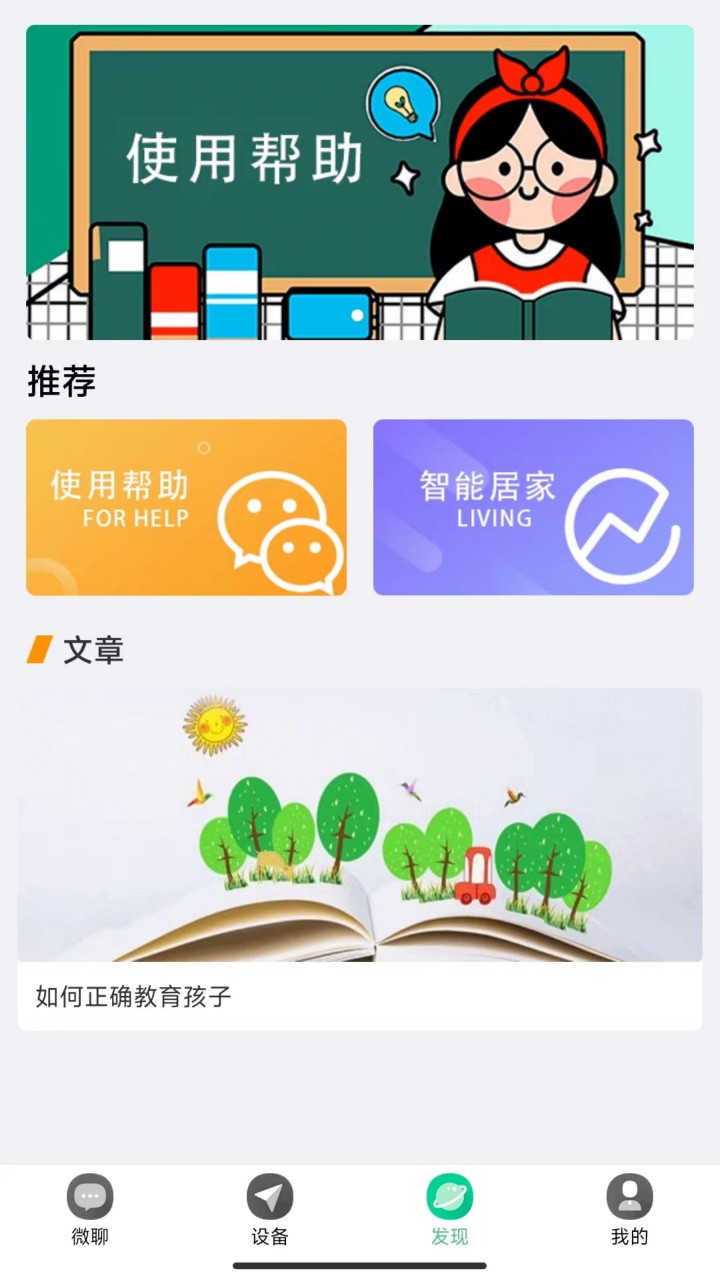Open the 使用帮助 FOR HELP card
This screenshot has height=1280, width=720.
click(x=186, y=507)
